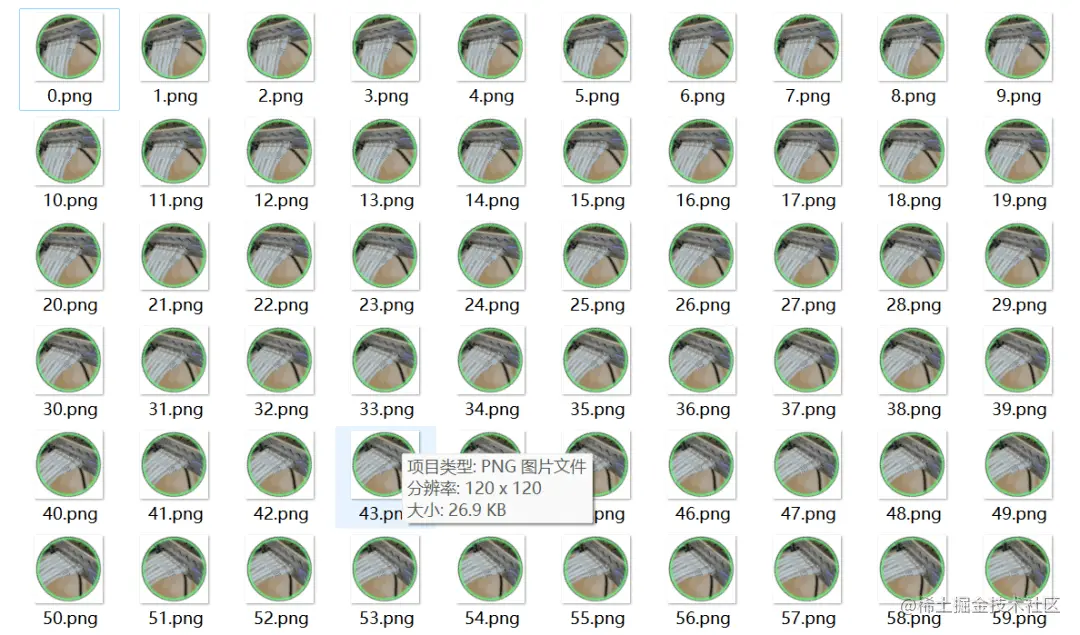
Task: Pick the 29.png thumbnail
Action: click(1018, 257)
